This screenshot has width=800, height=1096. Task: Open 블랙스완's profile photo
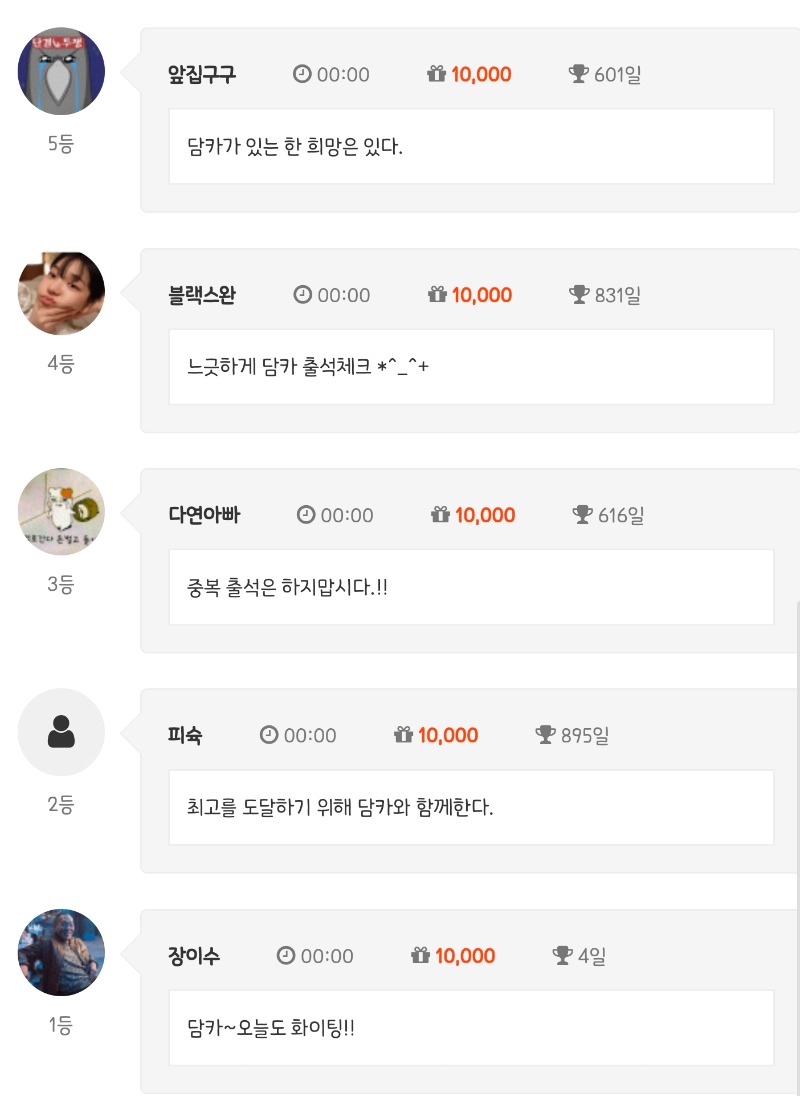pos(61,292)
